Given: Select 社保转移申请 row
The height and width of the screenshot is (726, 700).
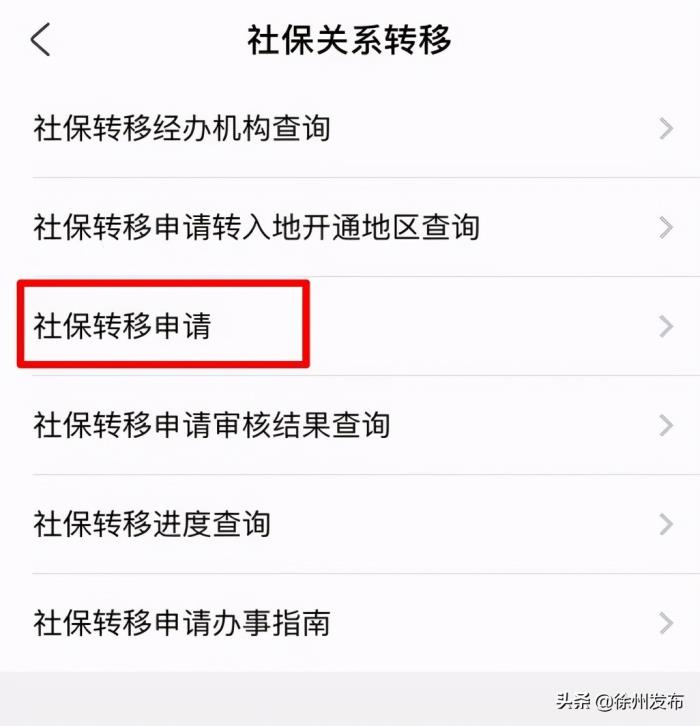Looking at the screenshot, I should 123,326.
